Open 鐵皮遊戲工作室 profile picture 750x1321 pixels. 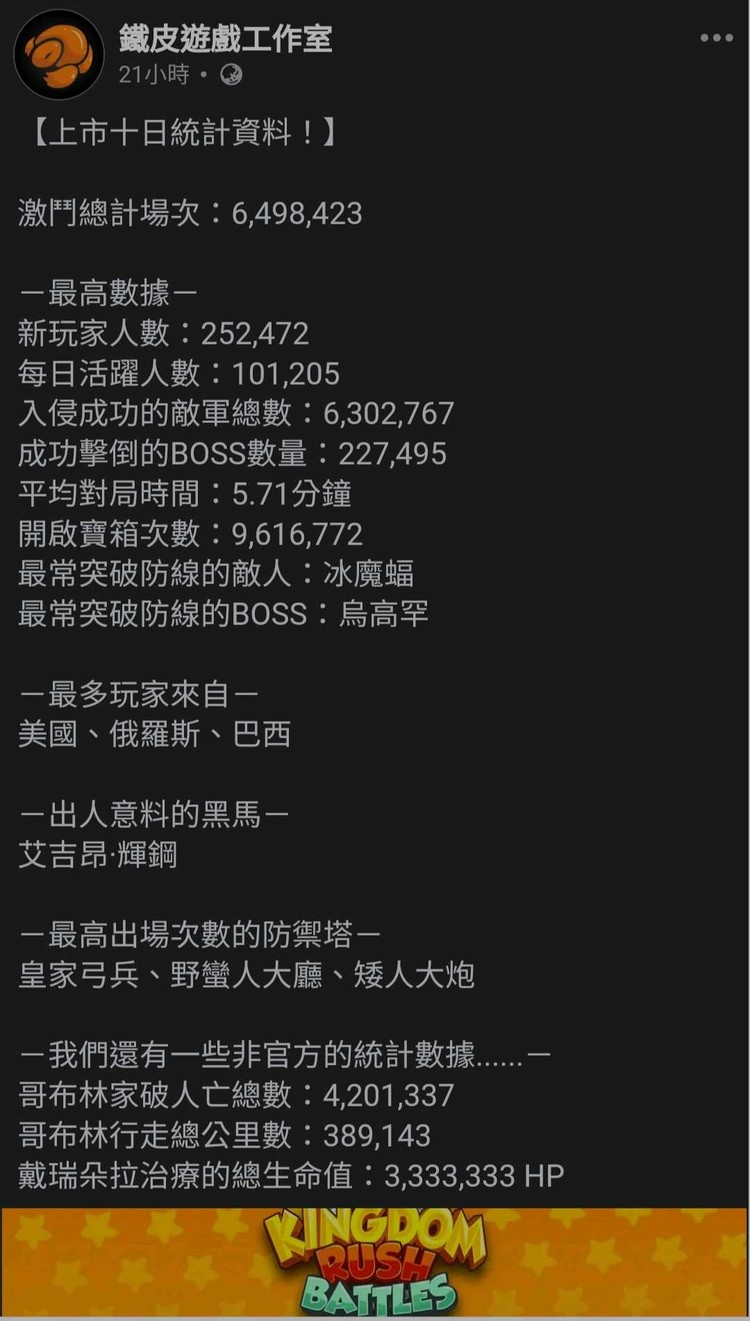tap(59, 54)
